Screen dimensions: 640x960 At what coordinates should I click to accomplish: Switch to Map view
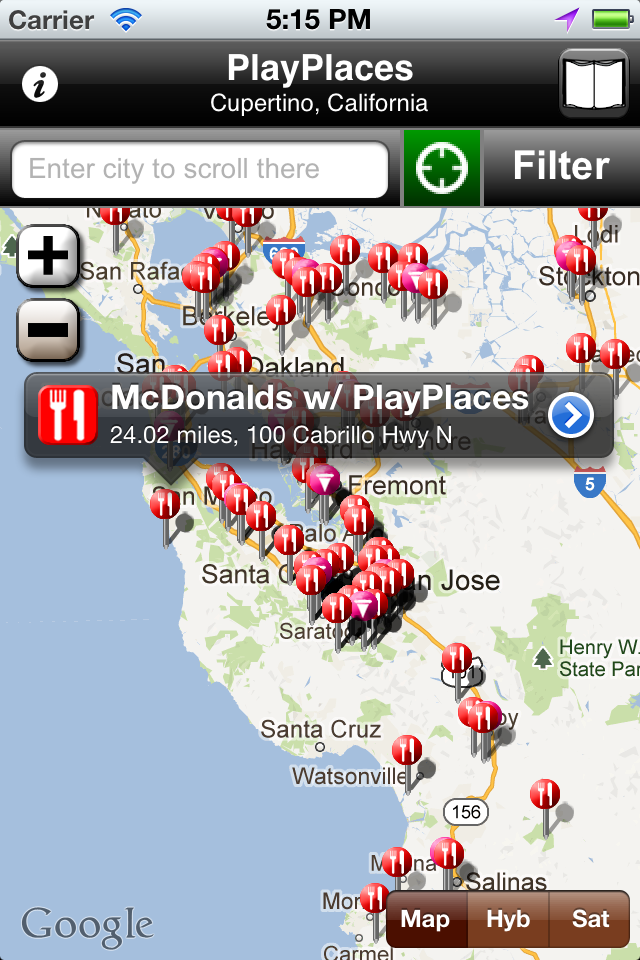tap(426, 919)
